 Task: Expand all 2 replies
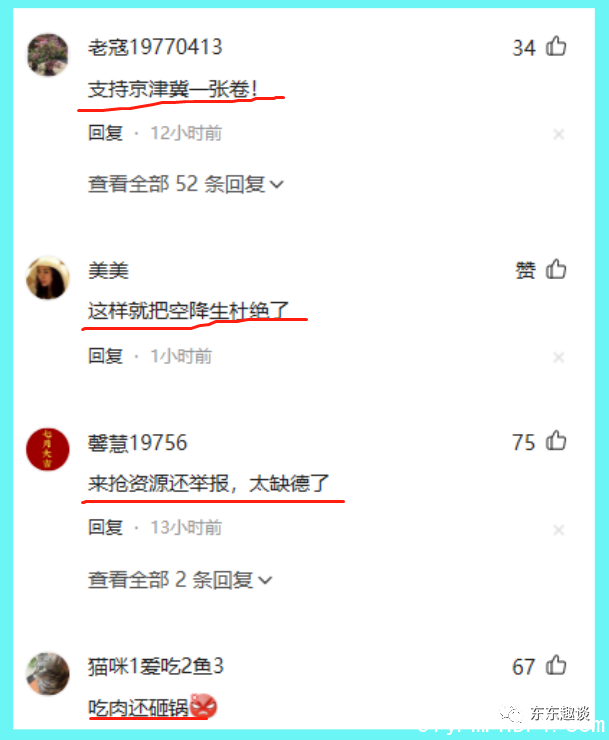[x=180, y=579]
